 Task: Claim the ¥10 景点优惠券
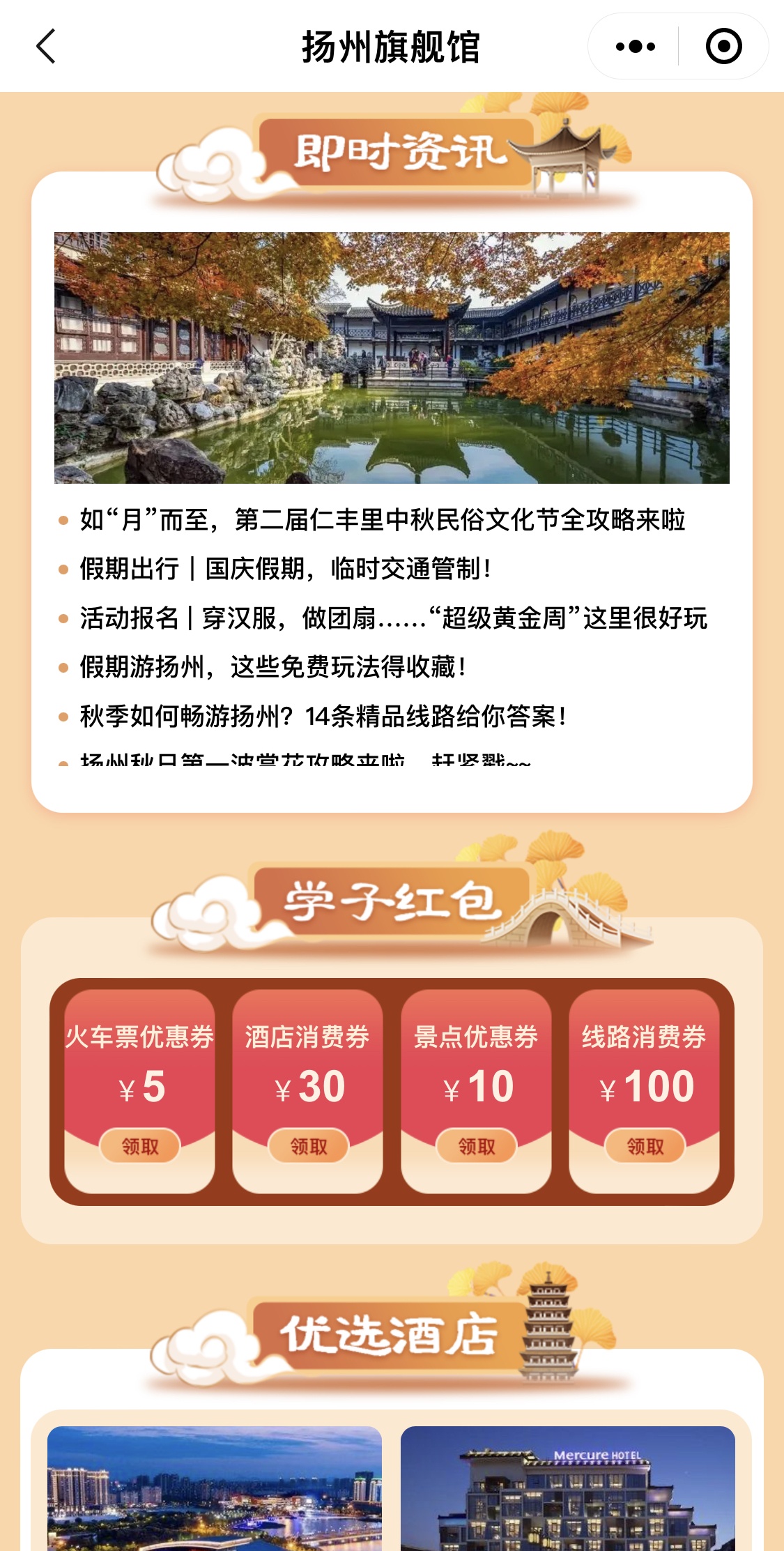point(477,1146)
